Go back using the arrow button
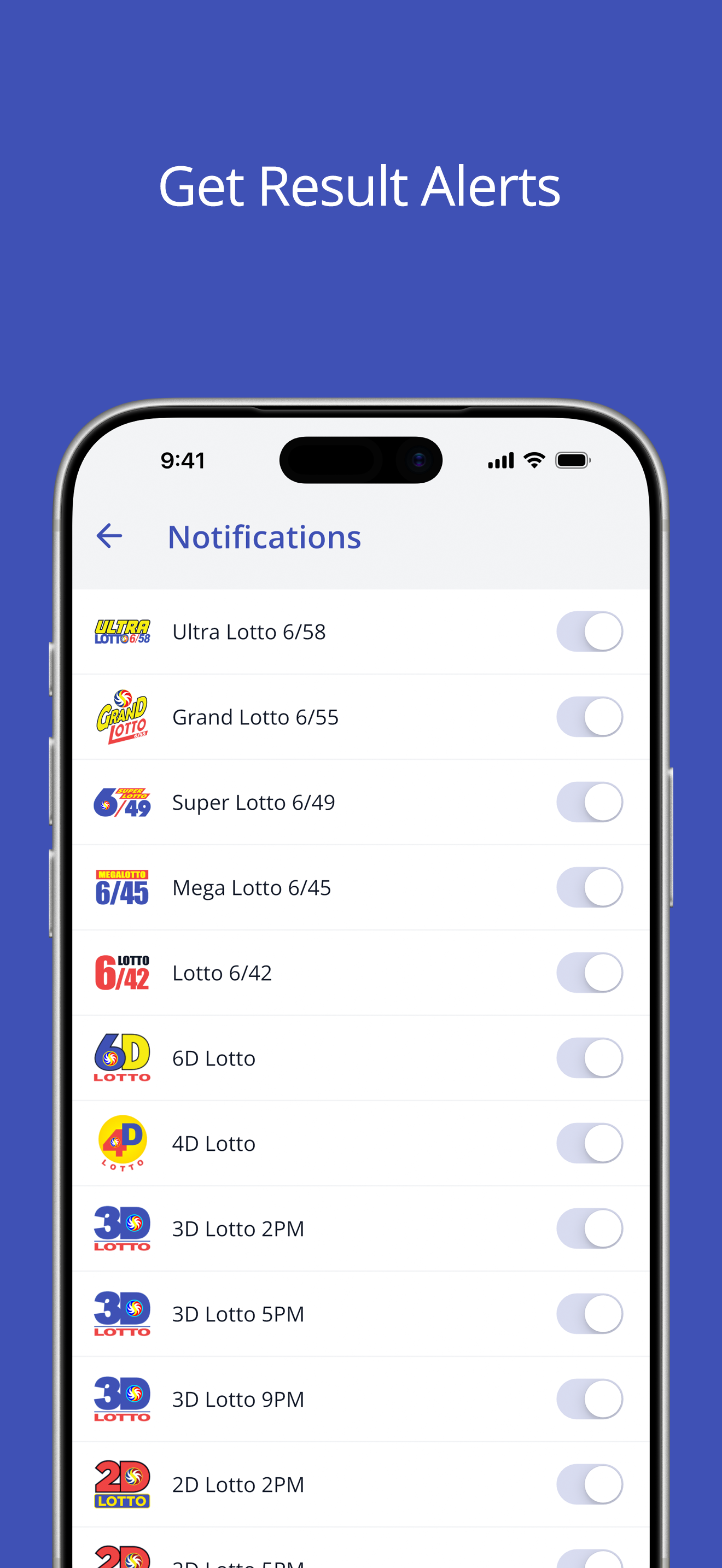The width and height of the screenshot is (722, 1568). [110, 536]
